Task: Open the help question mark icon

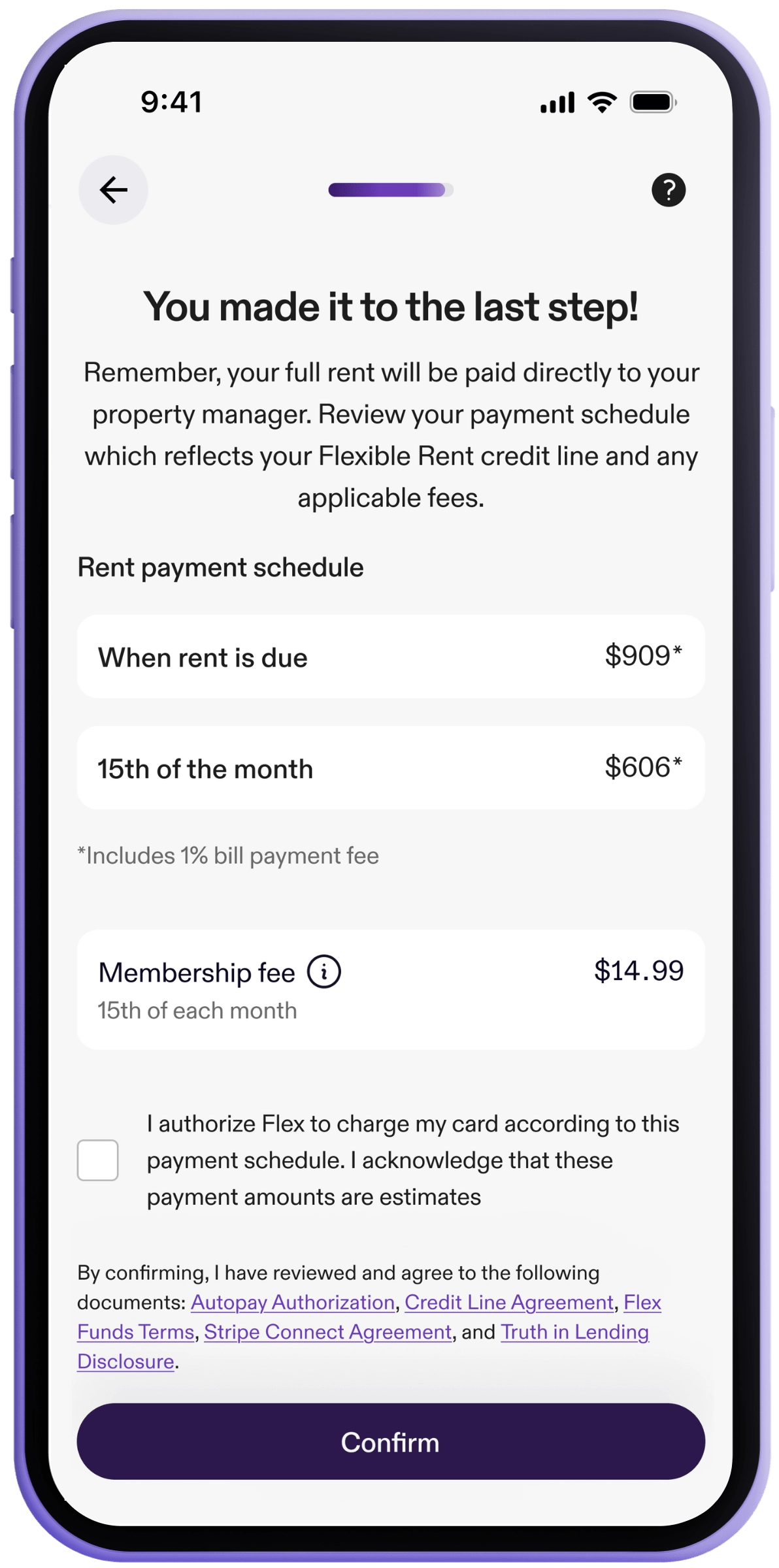Action: [668, 190]
